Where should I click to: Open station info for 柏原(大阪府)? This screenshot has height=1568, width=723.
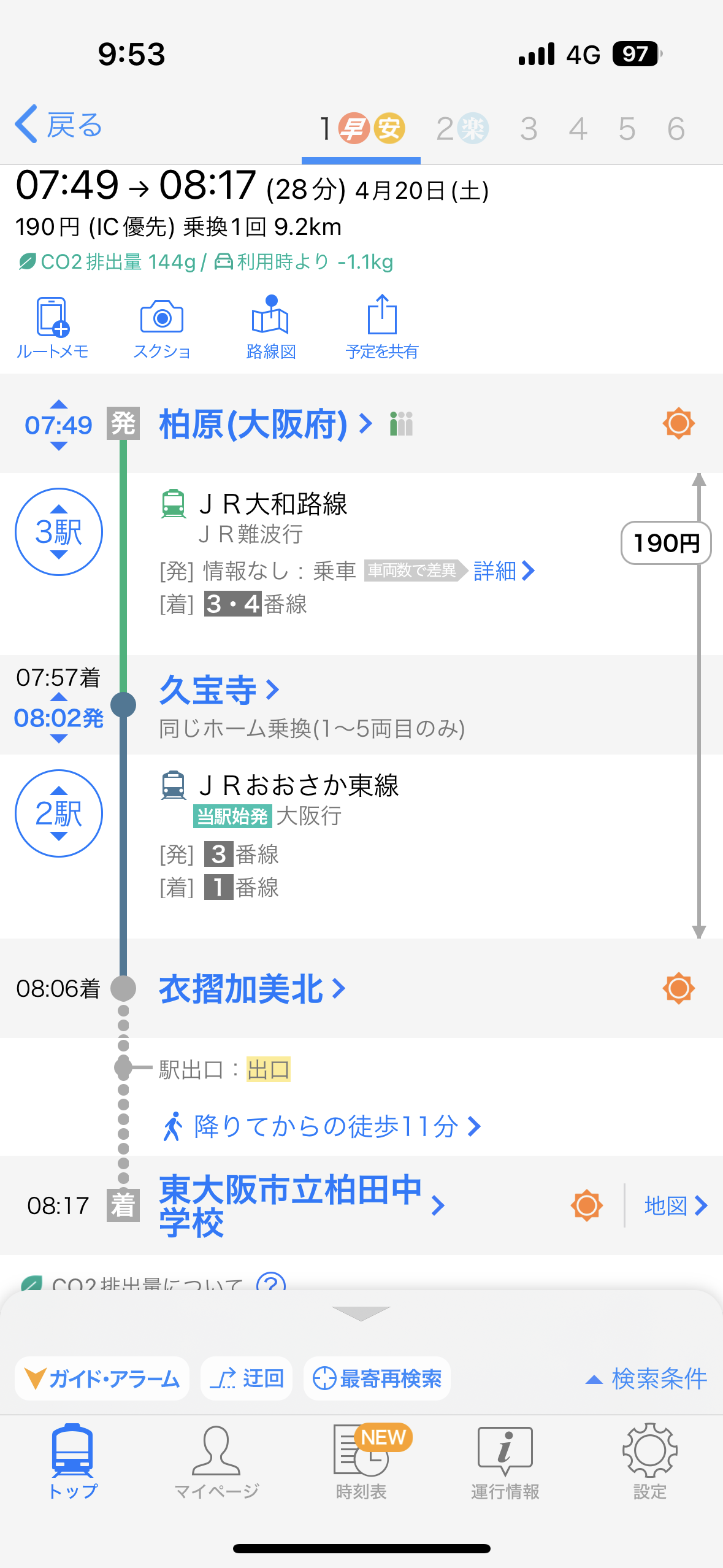(265, 423)
